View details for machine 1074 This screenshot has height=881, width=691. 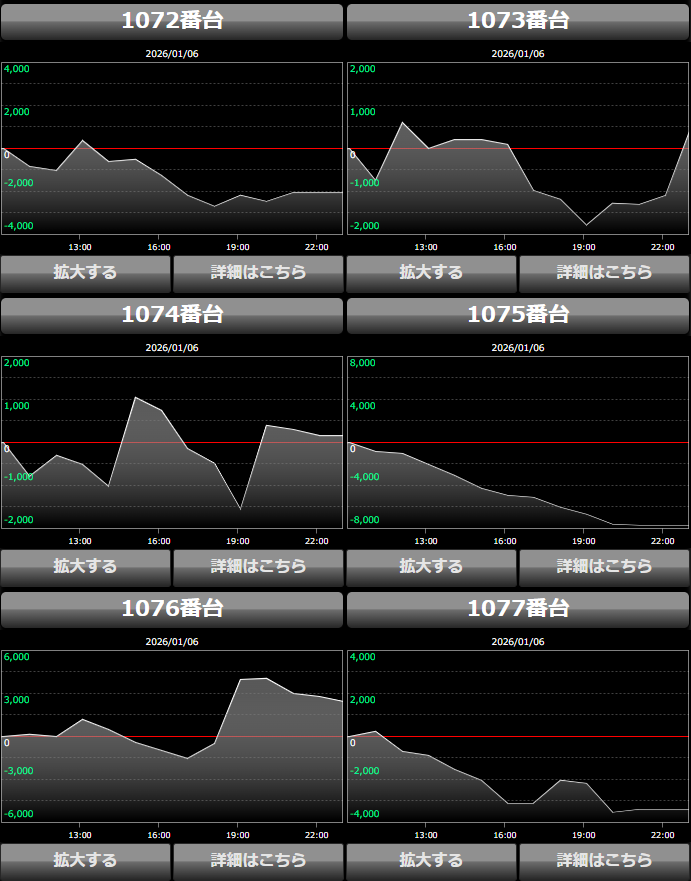(258, 566)
